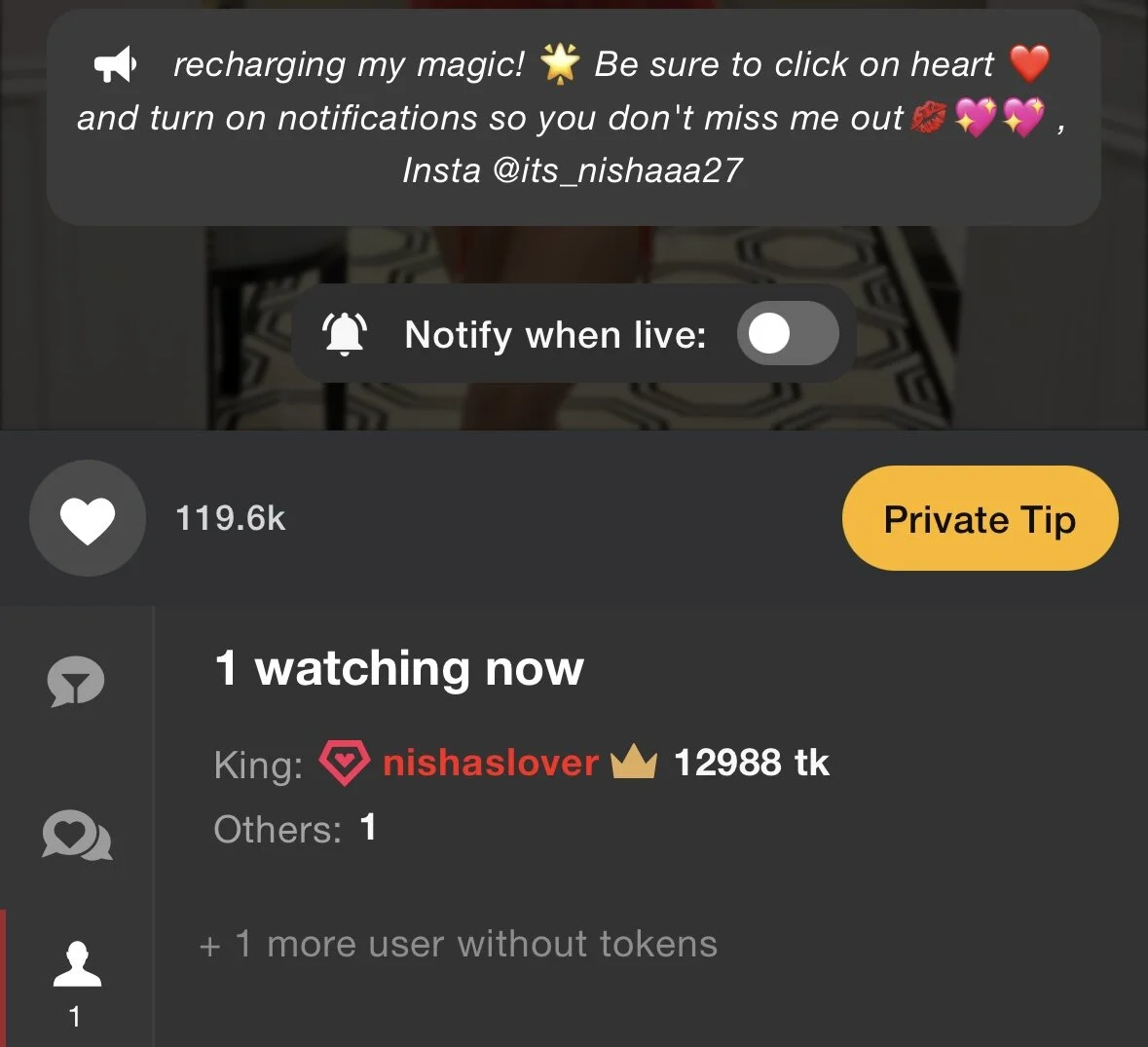This screenshot has height=1047, width=1148.
Task: Tap the heart to favorite this room
Action: [x=88, y=518]
